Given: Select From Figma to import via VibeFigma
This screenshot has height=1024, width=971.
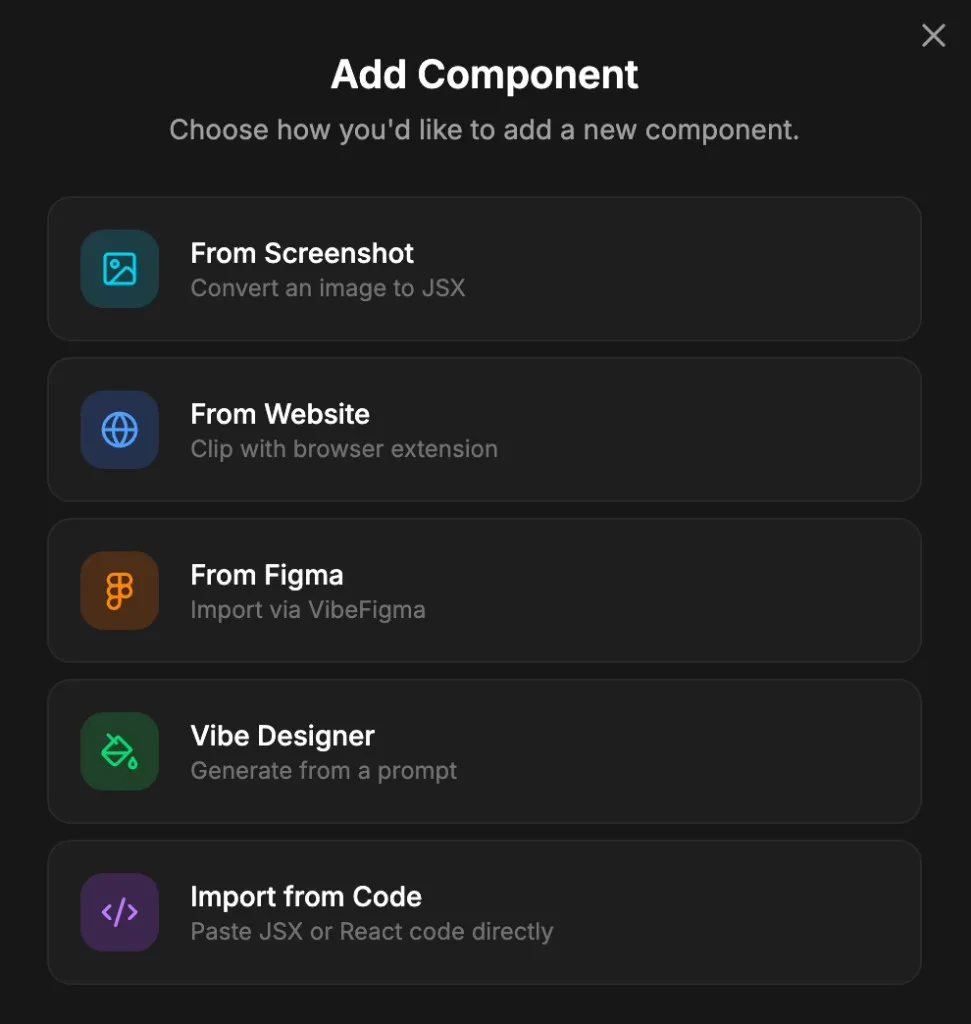Looking at the screenshot, I should pyautogui.click(x=484, y=591).
